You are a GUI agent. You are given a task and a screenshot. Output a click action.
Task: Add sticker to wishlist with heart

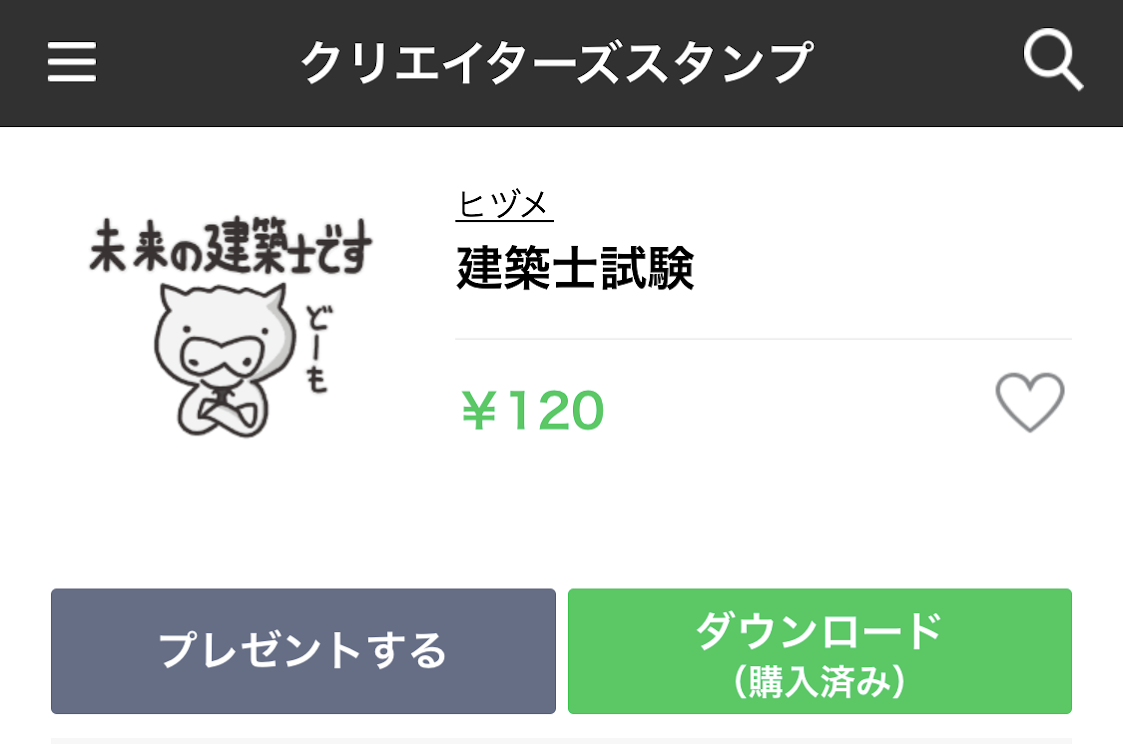point(1029,403)
